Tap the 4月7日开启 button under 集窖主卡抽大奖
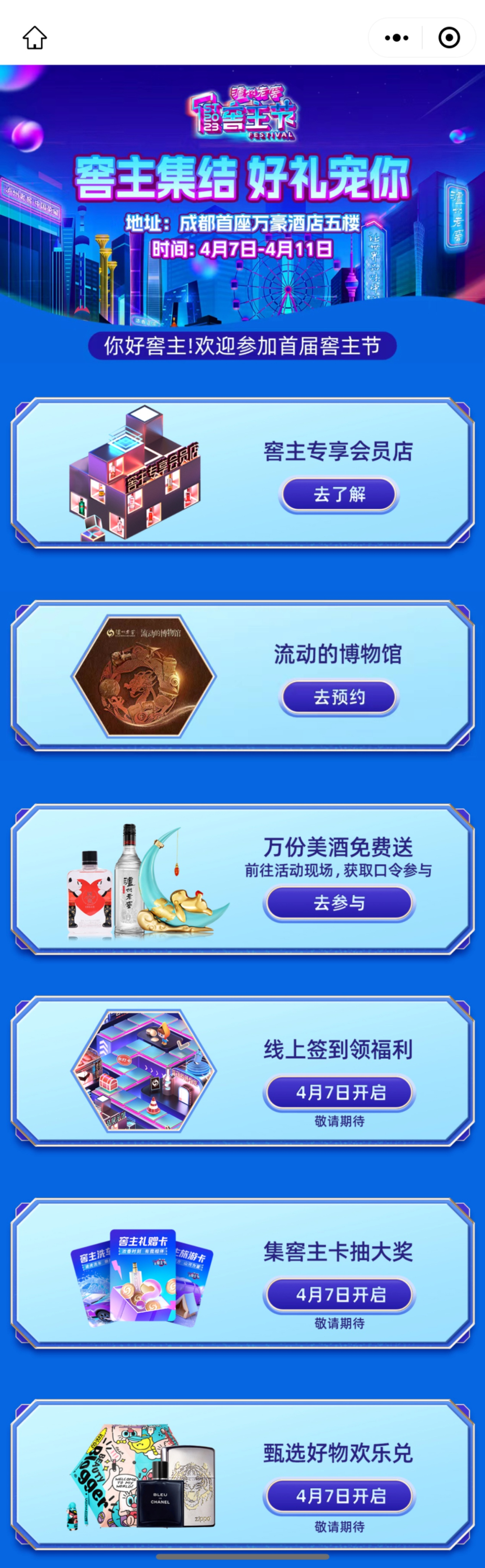 click(339, 1295)
